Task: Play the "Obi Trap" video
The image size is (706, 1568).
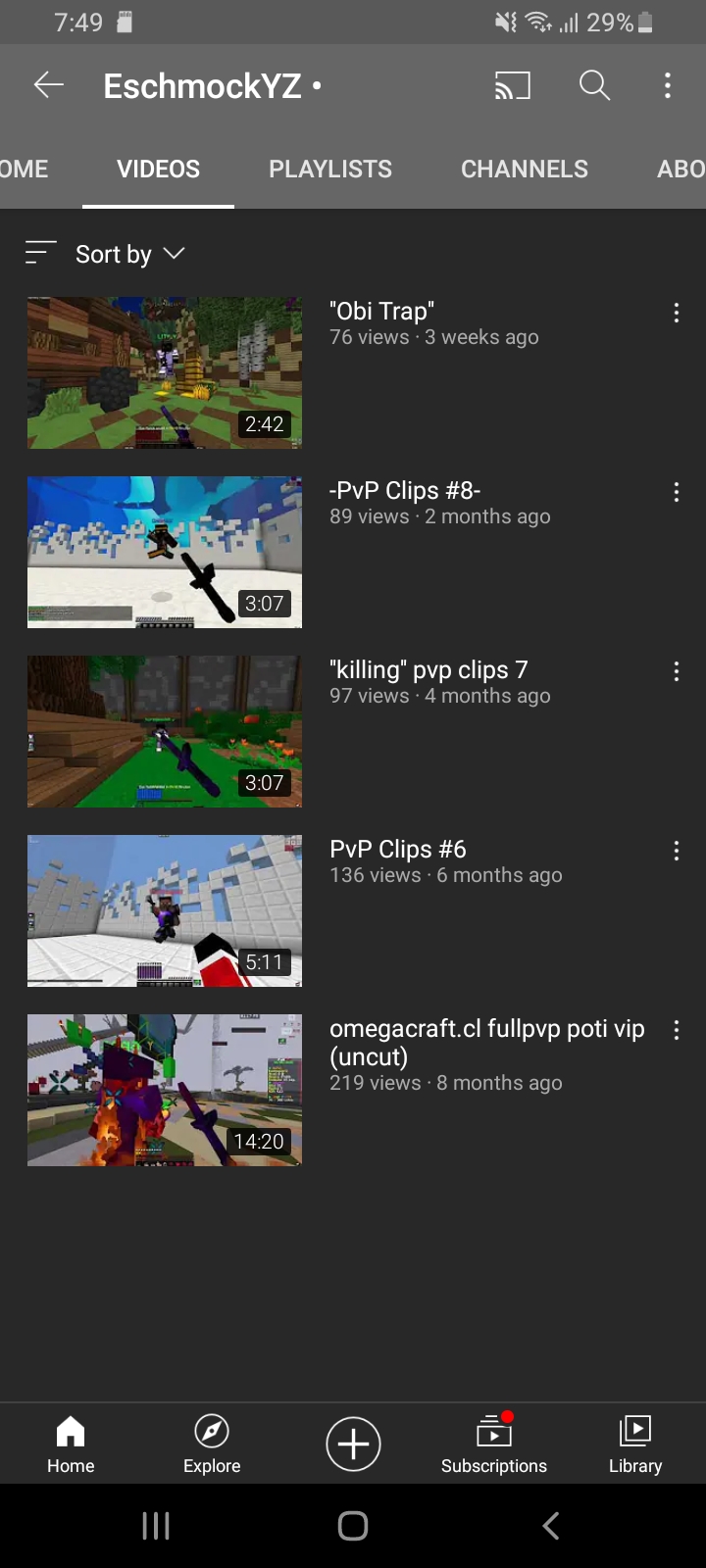Action: [x=165, y=373]
